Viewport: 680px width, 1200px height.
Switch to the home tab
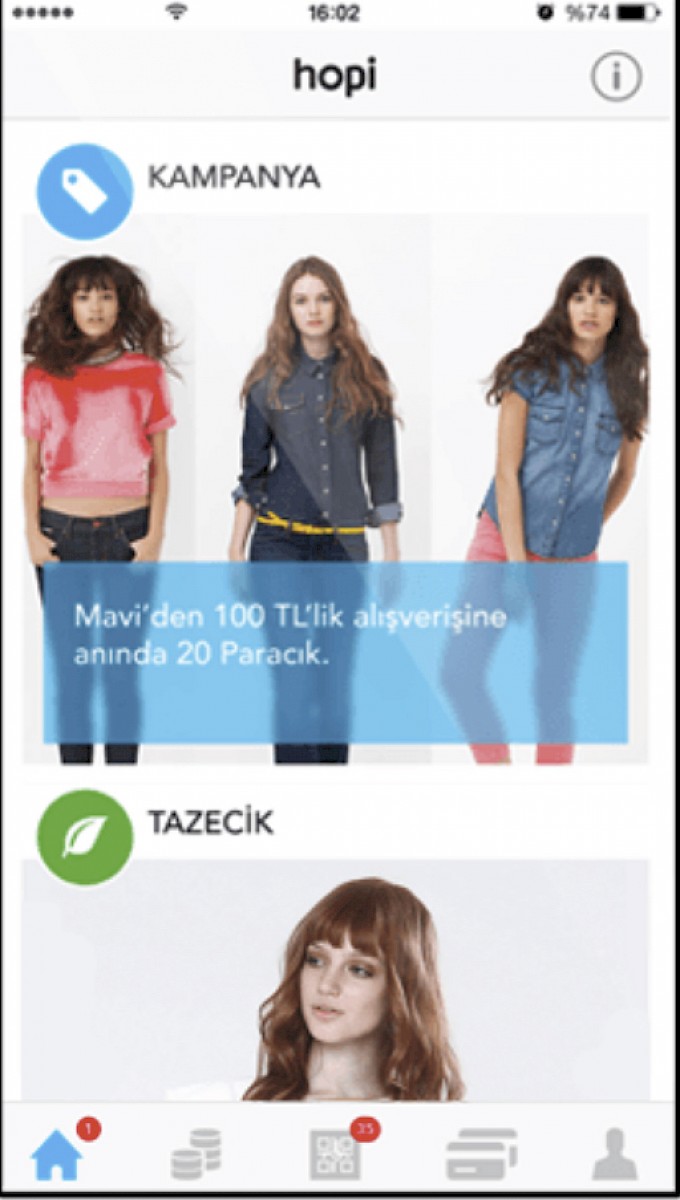tap(57, 1155)
